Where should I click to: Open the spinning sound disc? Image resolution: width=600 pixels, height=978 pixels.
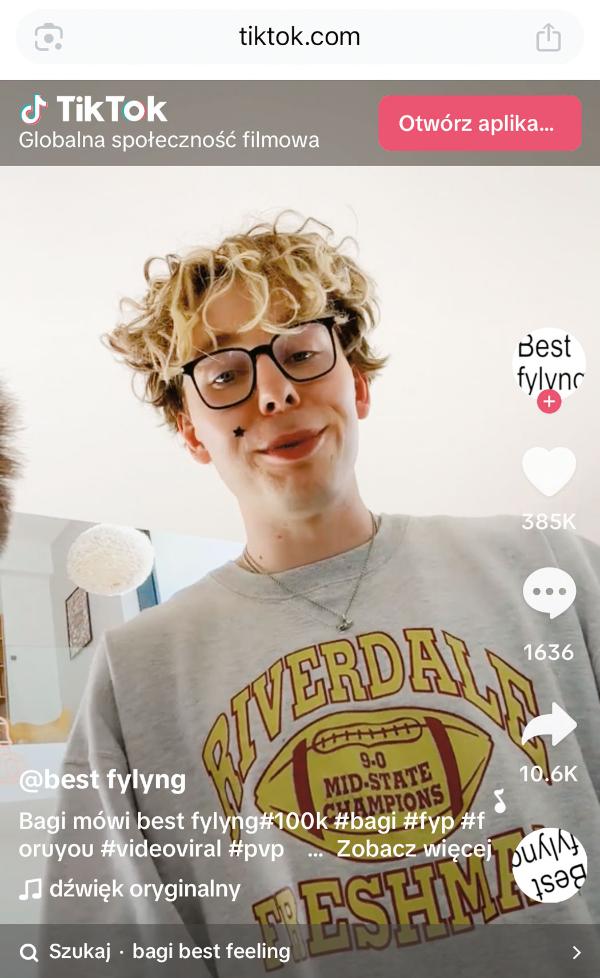point(549,863)
